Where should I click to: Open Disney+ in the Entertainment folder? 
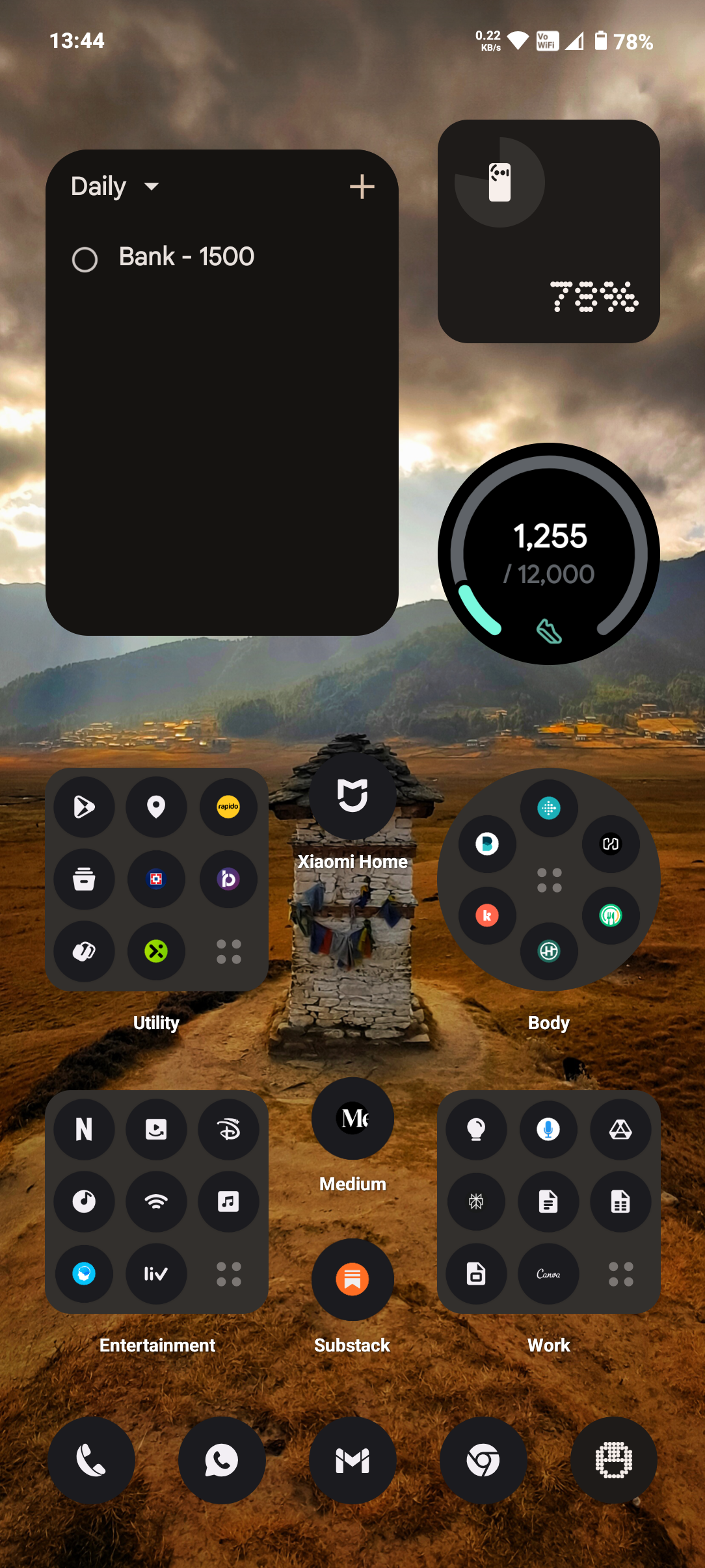[x=228, y=1129]
